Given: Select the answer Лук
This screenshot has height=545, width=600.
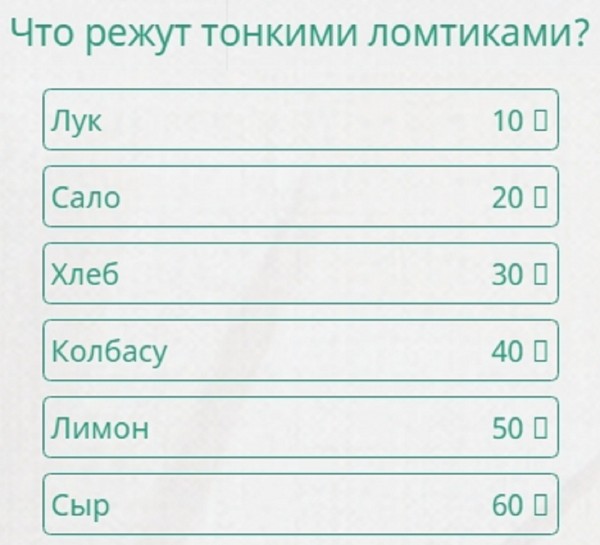Looking at the screenshot, I should (x=300, y=121).
